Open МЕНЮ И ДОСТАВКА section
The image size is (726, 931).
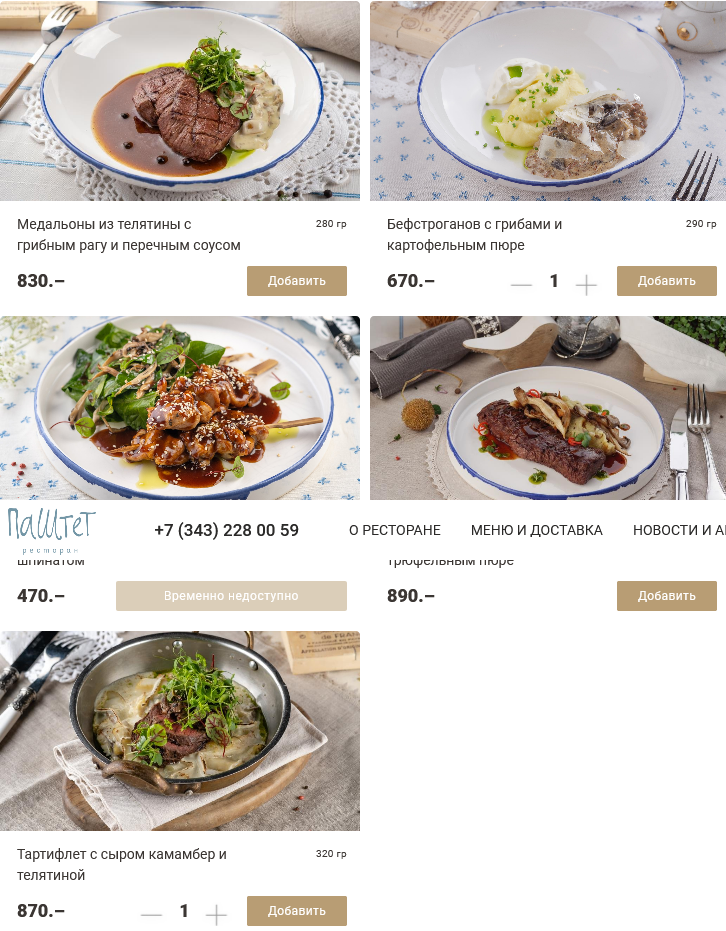tap(536, 531)
